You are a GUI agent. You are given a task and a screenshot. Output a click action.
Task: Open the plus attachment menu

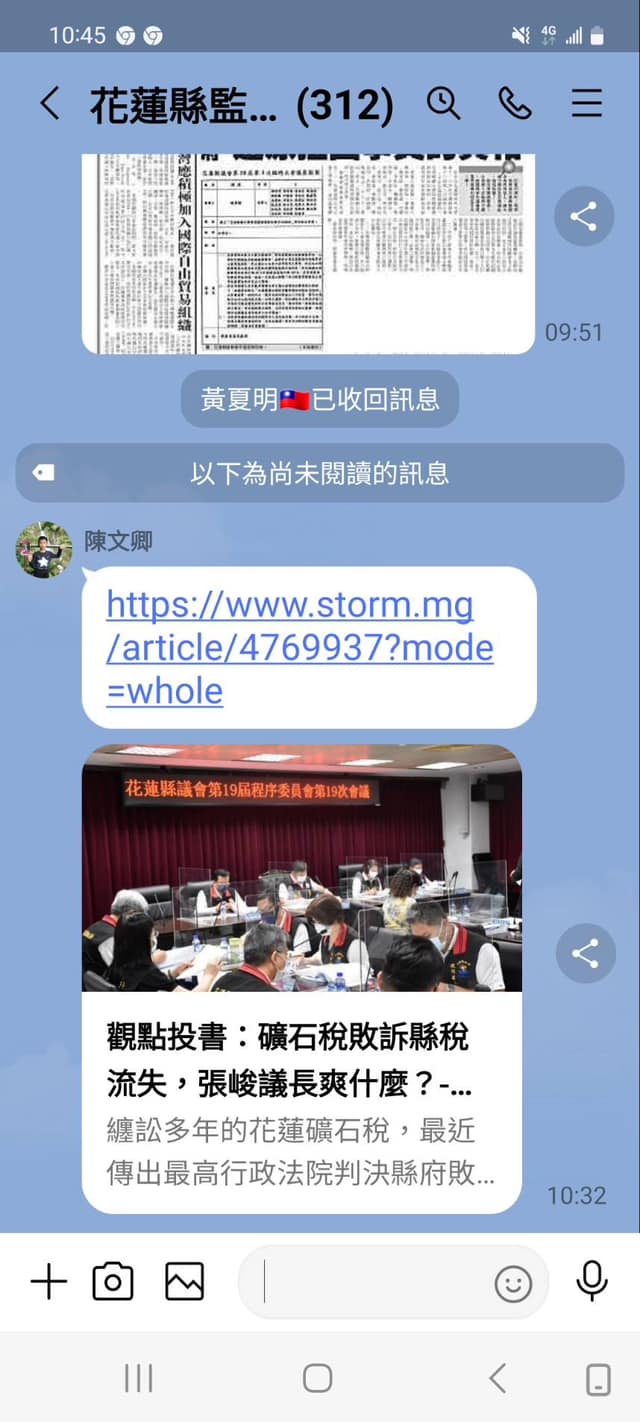[48, 1281]
